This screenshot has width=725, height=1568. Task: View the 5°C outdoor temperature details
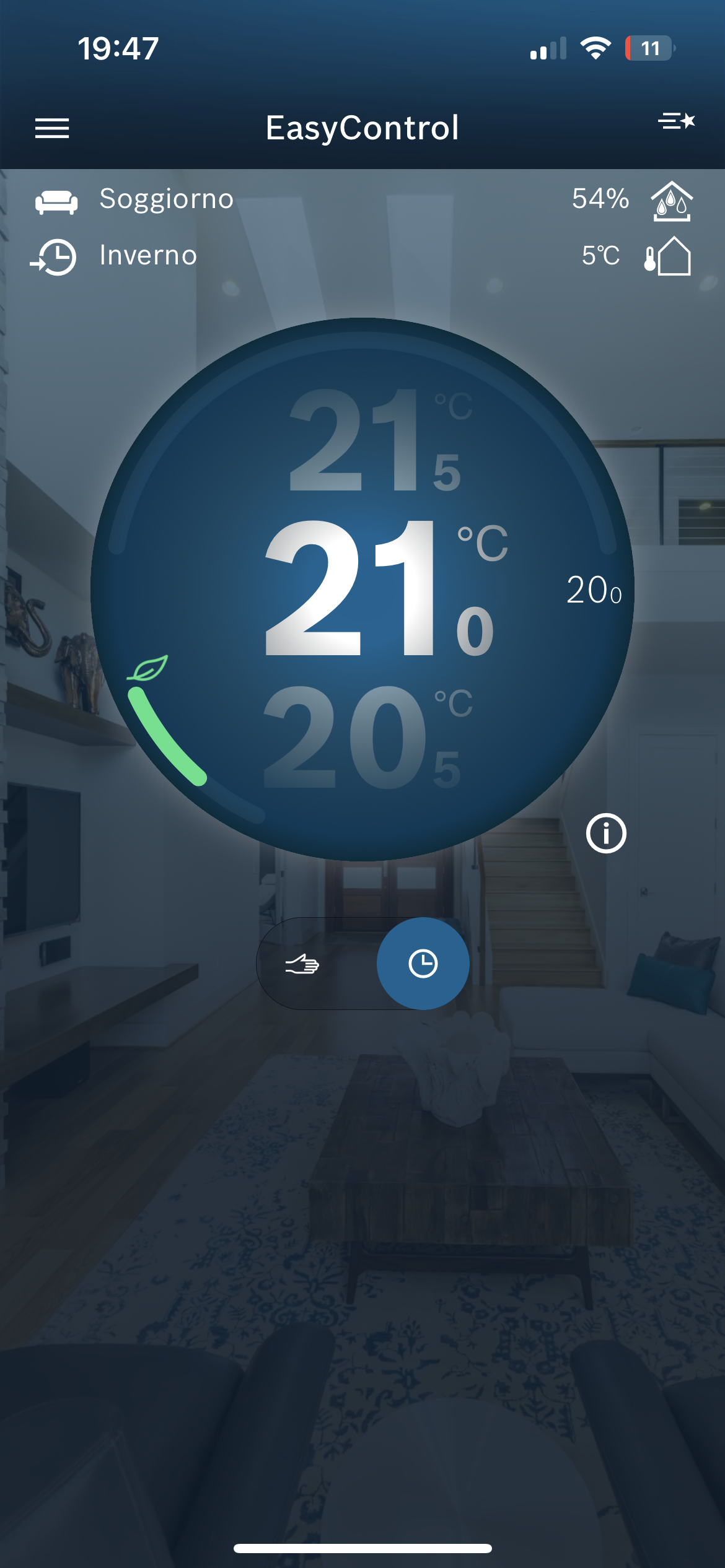point(635,256)
